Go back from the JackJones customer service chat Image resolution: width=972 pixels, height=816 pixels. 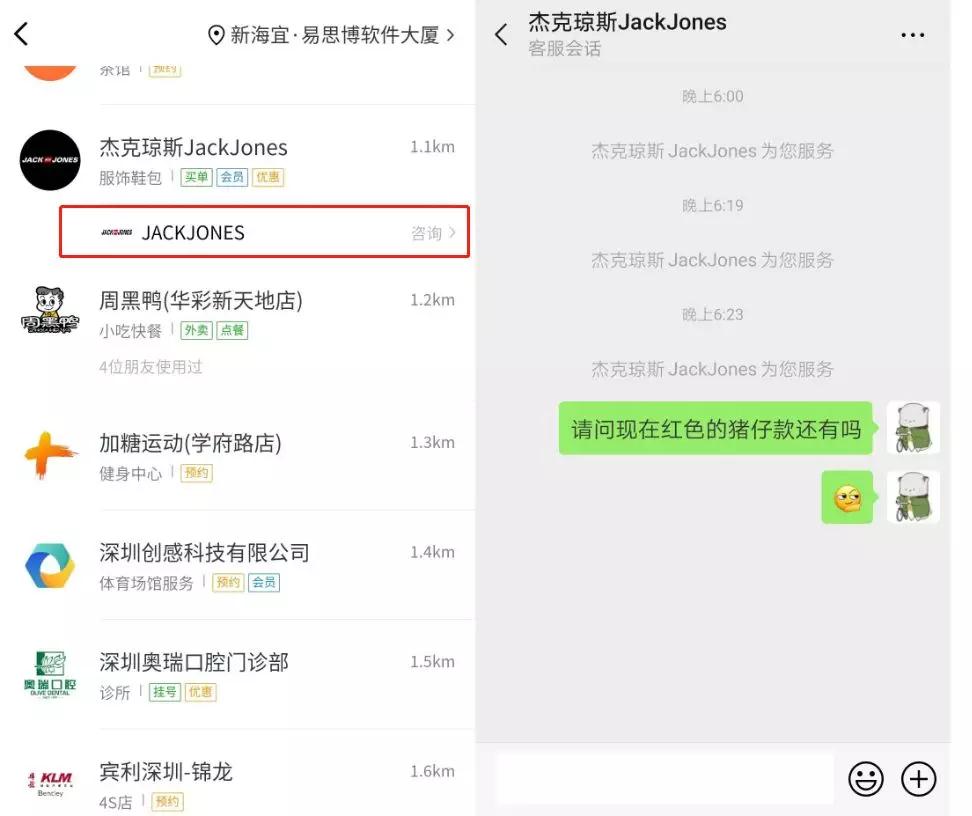(502, 35)
